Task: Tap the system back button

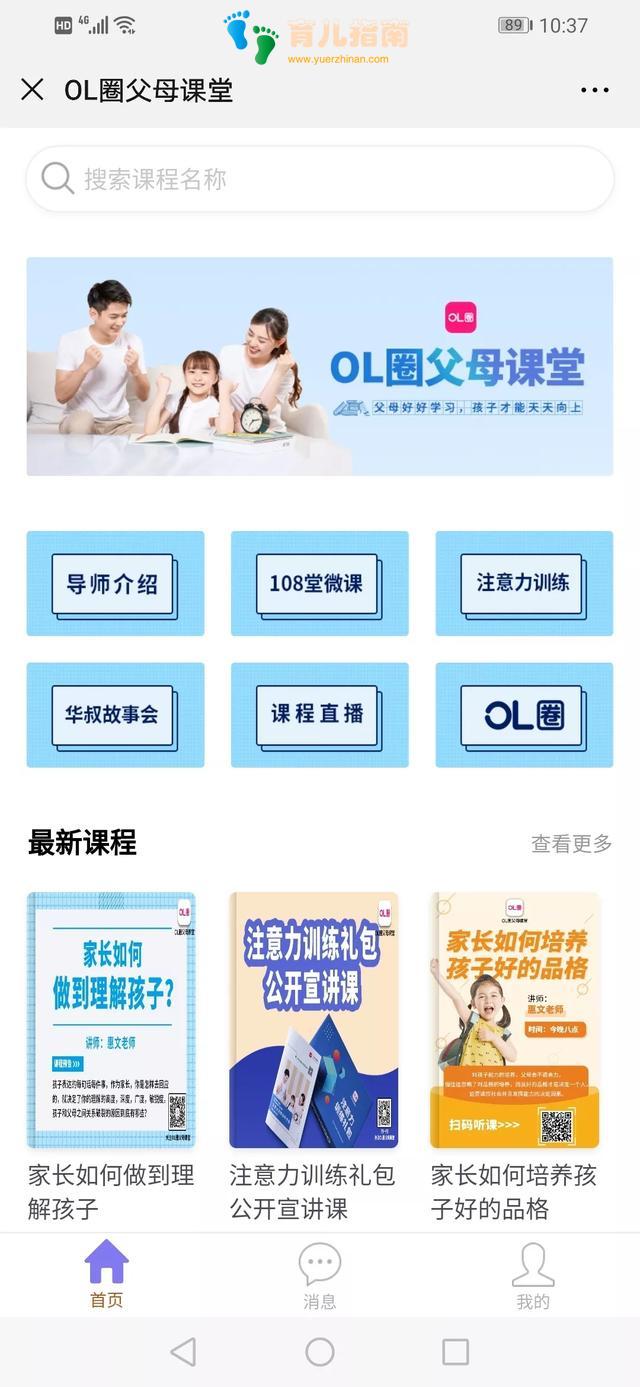Action: tap(183, 1352)
